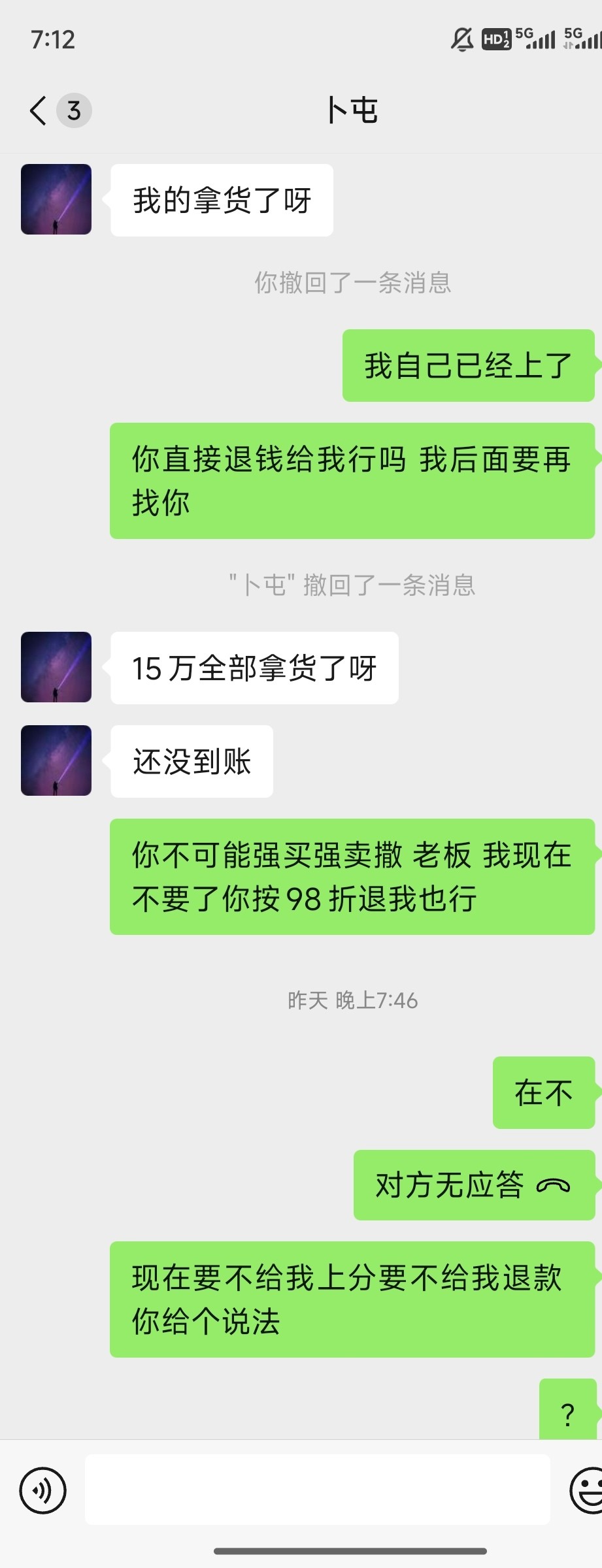Screen dimensions: 602x1568
Task: Tap the 对方无应答 call record bubble
Action: click(x=474, y=1185)
